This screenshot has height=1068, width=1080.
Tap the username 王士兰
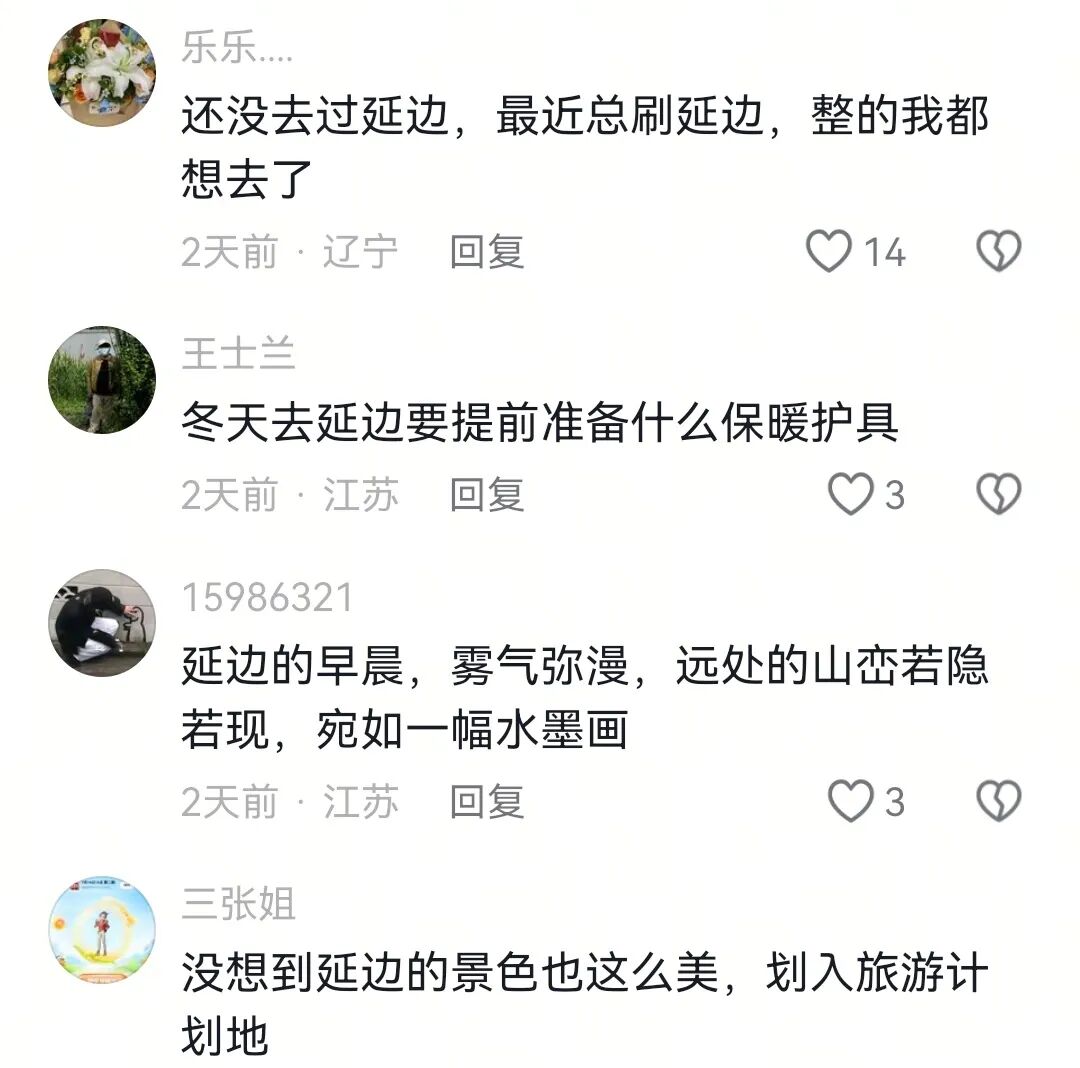pyautogui.click(x=239, y=354)
